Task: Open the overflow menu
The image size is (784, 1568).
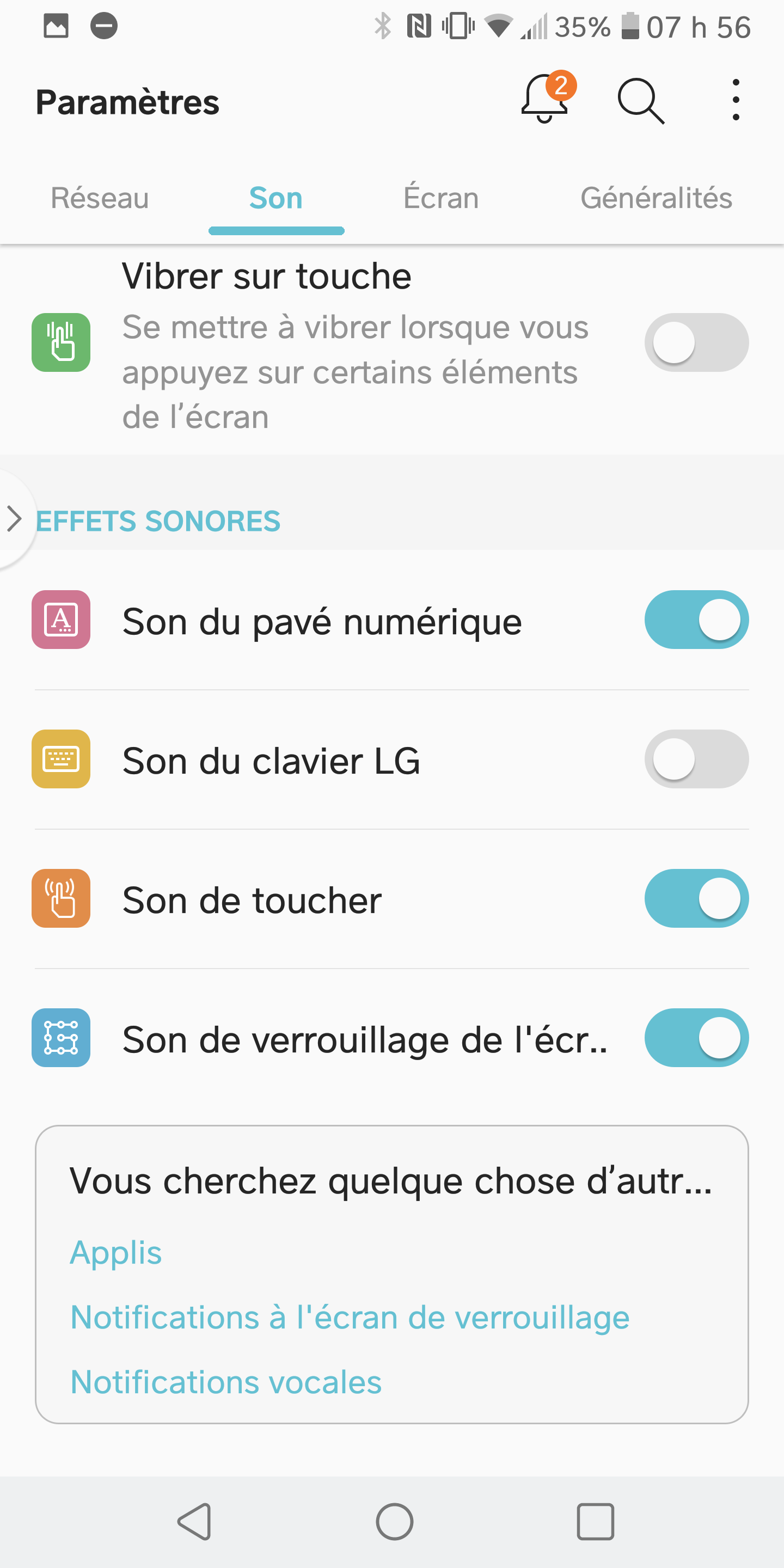Action: coord(736,100)
